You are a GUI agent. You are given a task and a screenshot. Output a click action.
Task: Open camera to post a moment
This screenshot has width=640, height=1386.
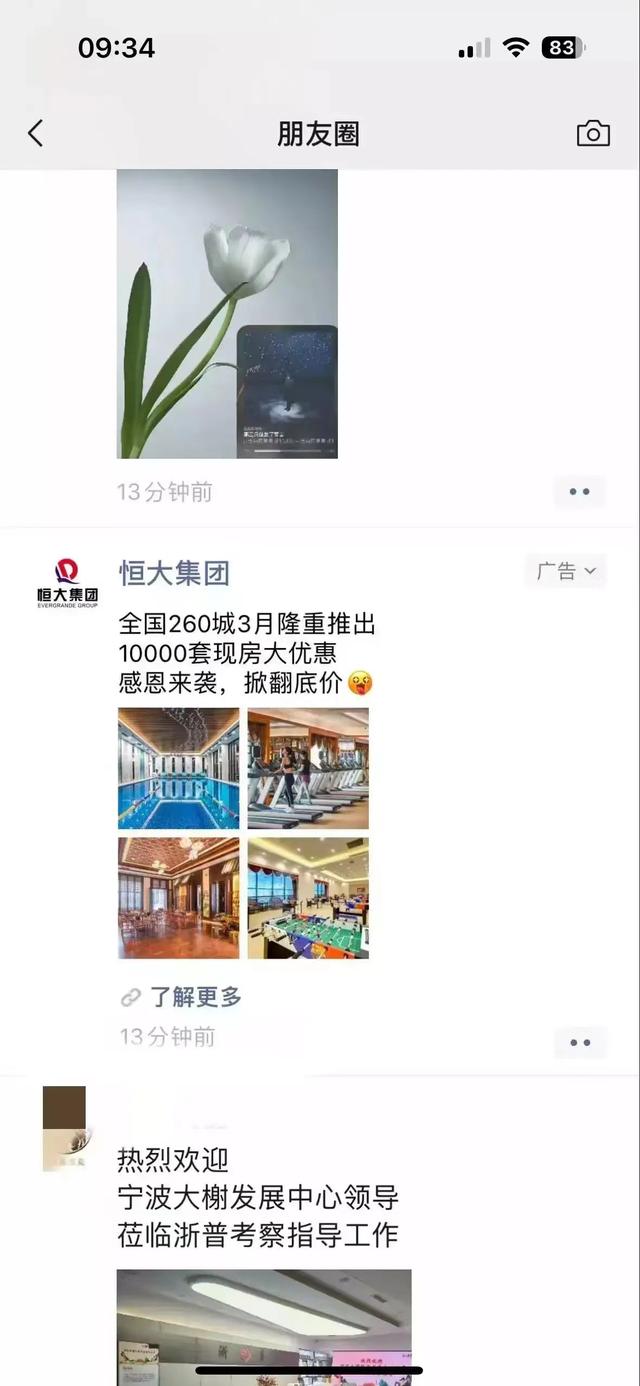(x=593, y=134)
